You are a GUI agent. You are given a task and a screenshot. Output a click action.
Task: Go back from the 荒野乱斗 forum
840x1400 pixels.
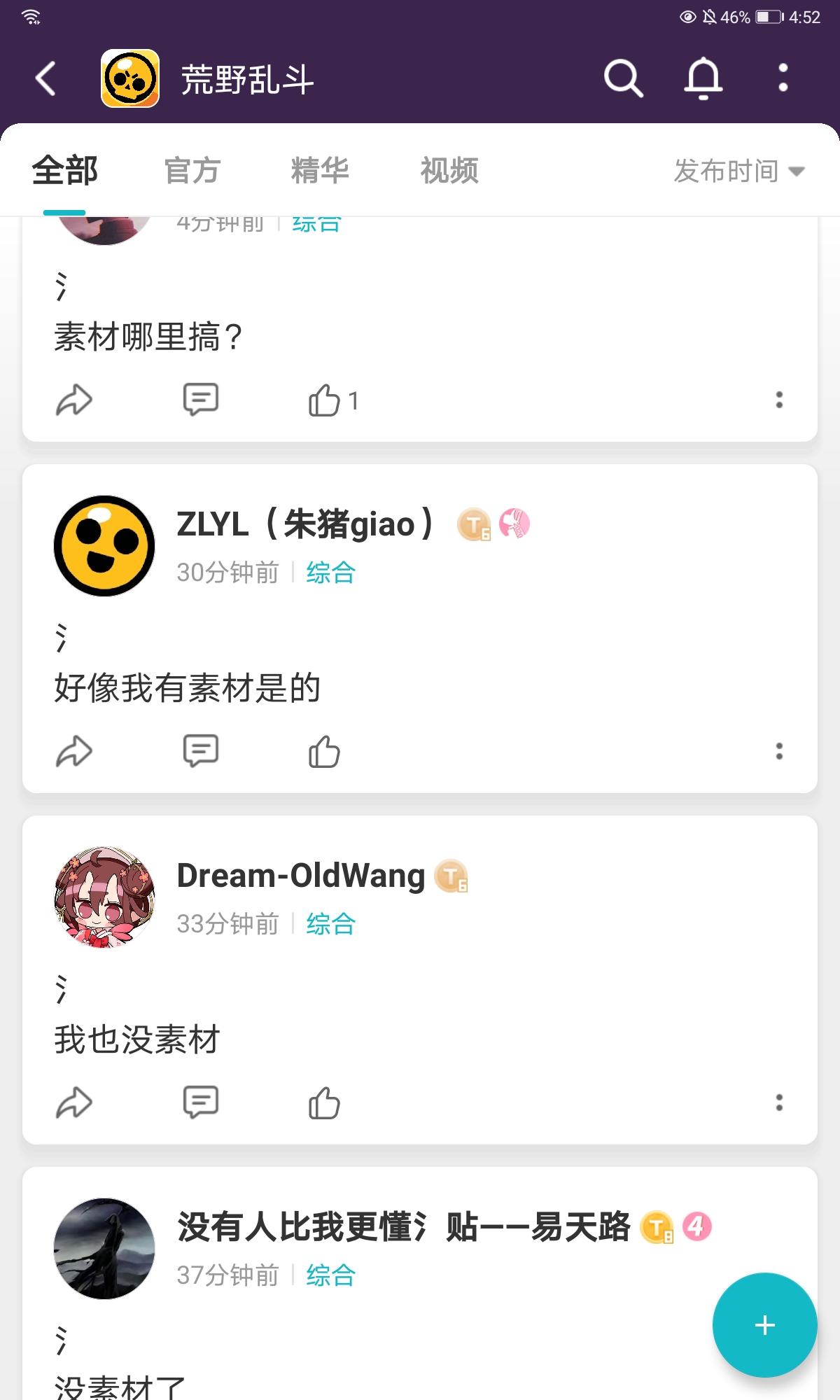[46, 78]
